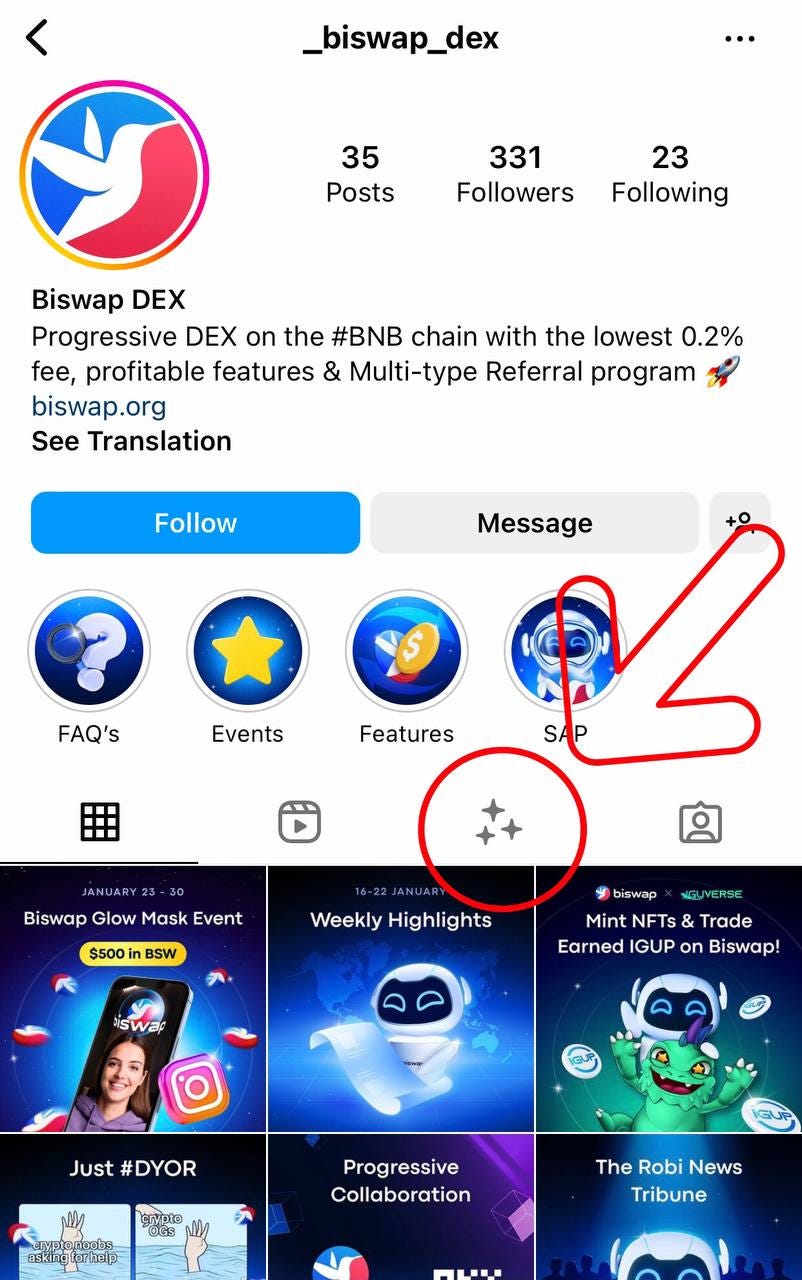Open the FAQ's story highlight
The width and height of the screenshot is (802, 1280).
89,651
